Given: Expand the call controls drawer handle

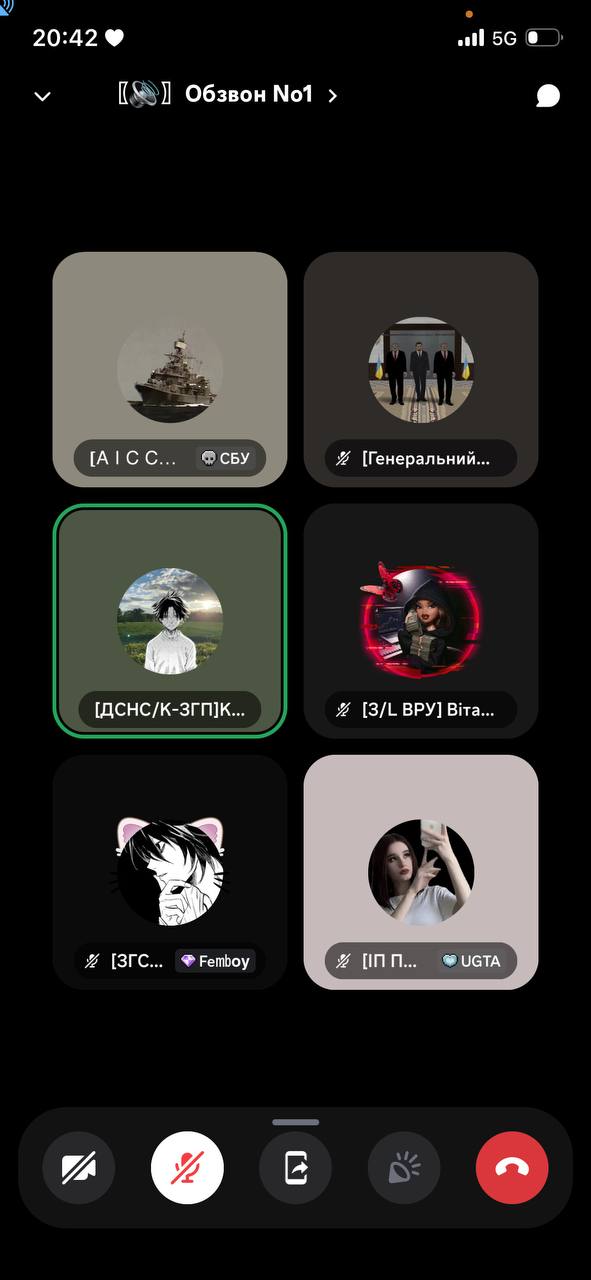Looking at the screenshot, I should [296, 1122].
